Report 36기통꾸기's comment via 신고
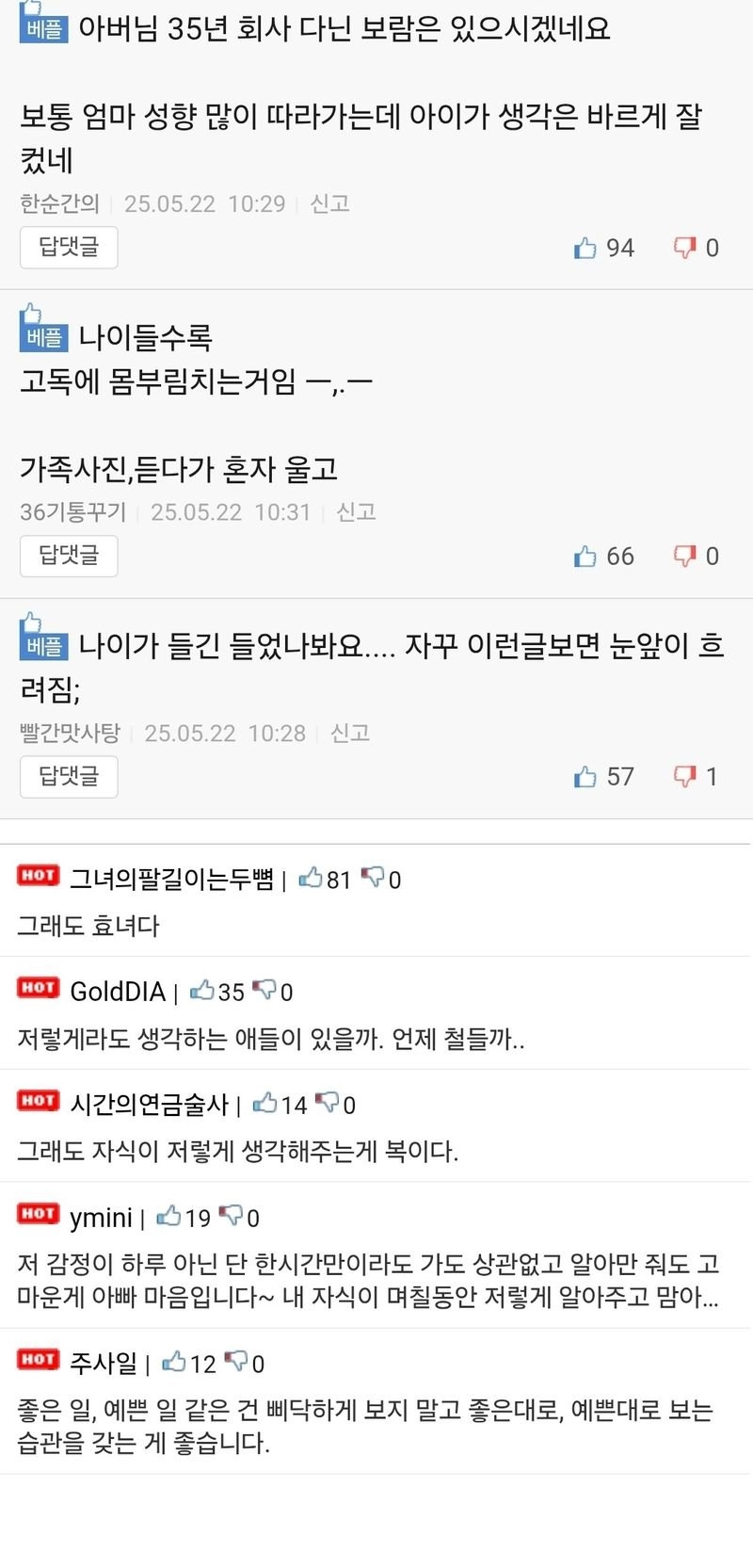This screenshot has height=1568, width=753. (357, 511)
